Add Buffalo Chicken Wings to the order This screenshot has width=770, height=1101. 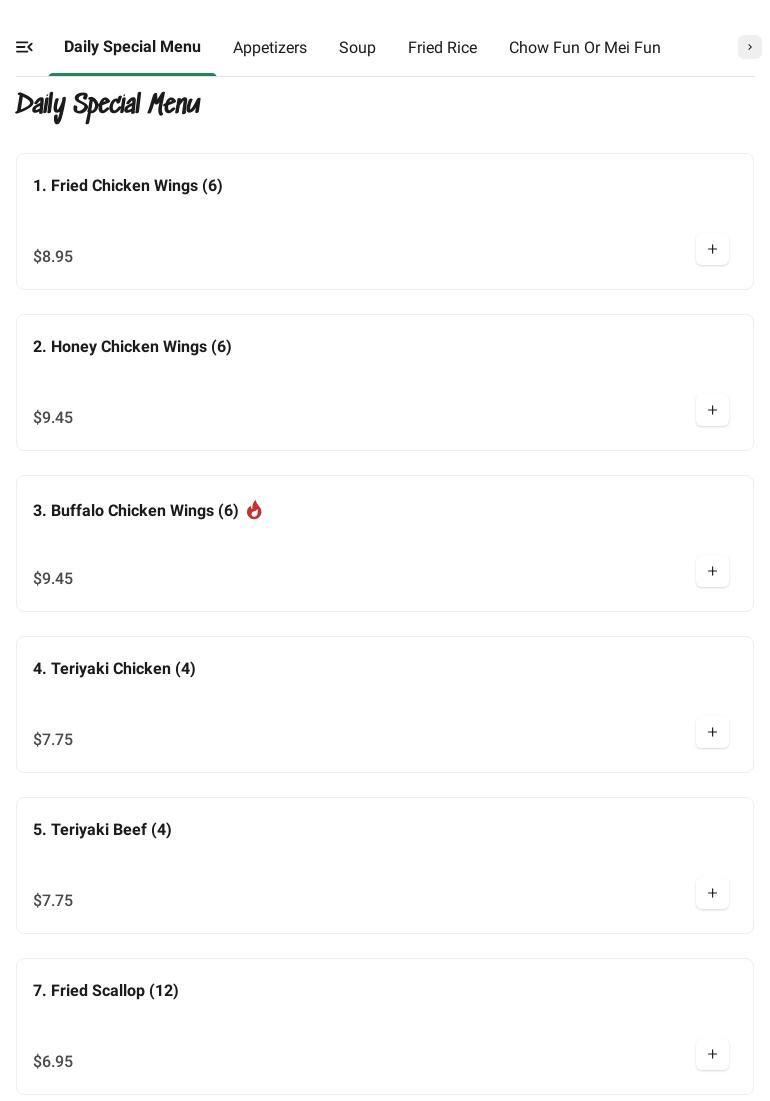(x=712, y=572)
